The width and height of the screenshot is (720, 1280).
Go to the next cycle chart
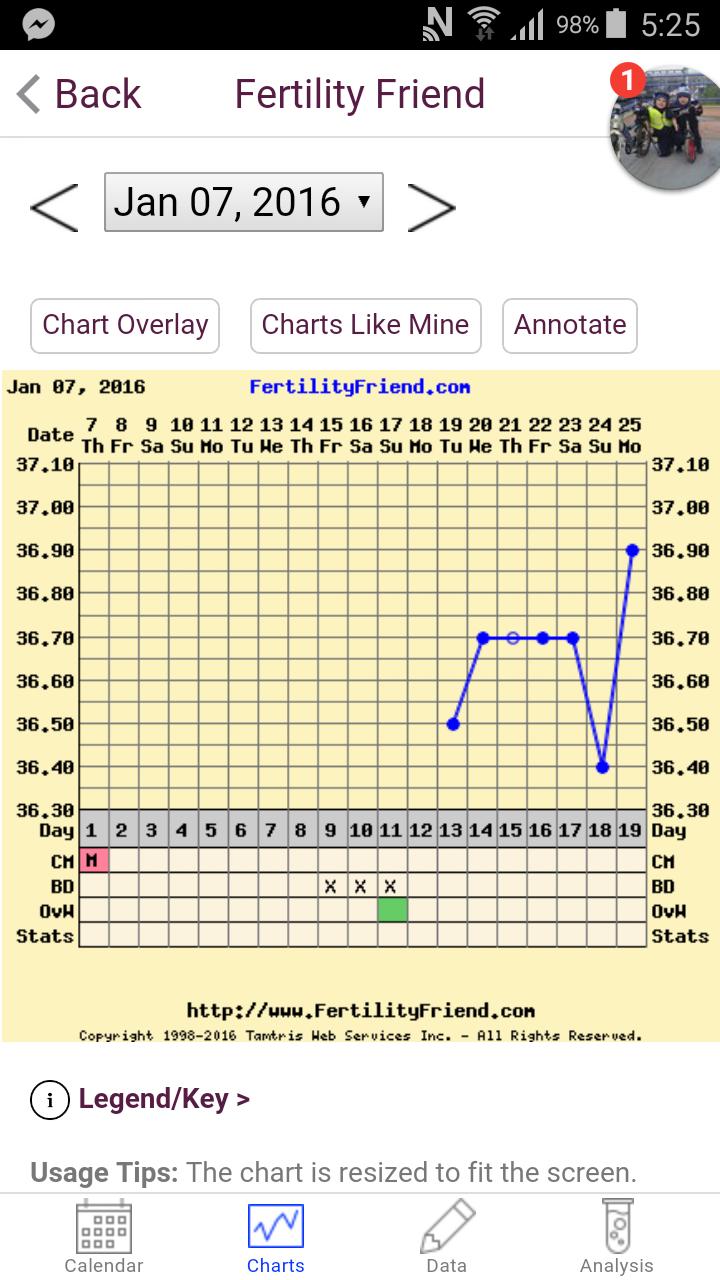click(x=431, y=207)
